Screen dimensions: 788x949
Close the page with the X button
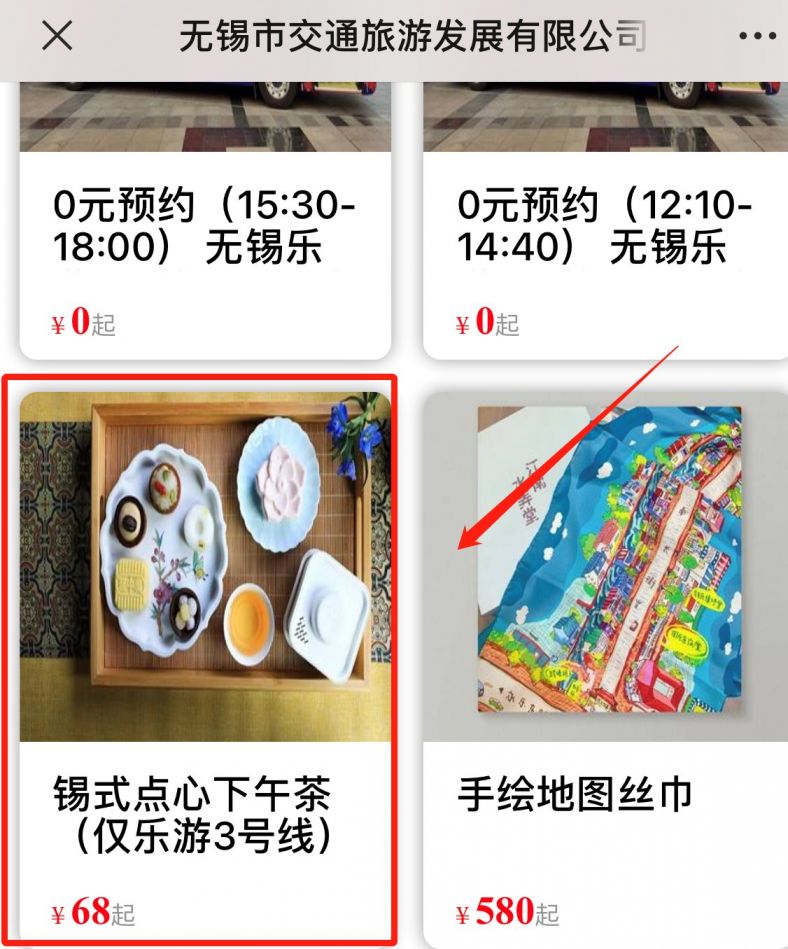57,37
